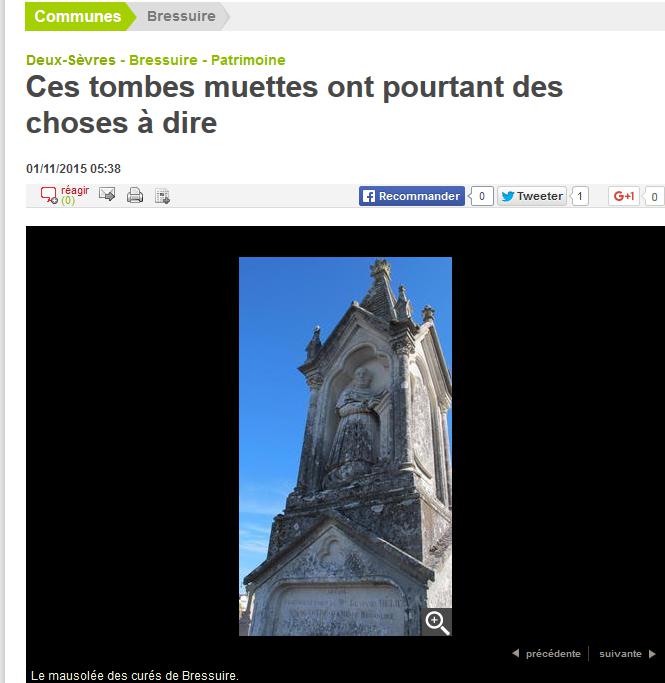
Task: Open the Deux-Sèvres - Bressuire - Patrimoine link
Action: coord(155,60)
